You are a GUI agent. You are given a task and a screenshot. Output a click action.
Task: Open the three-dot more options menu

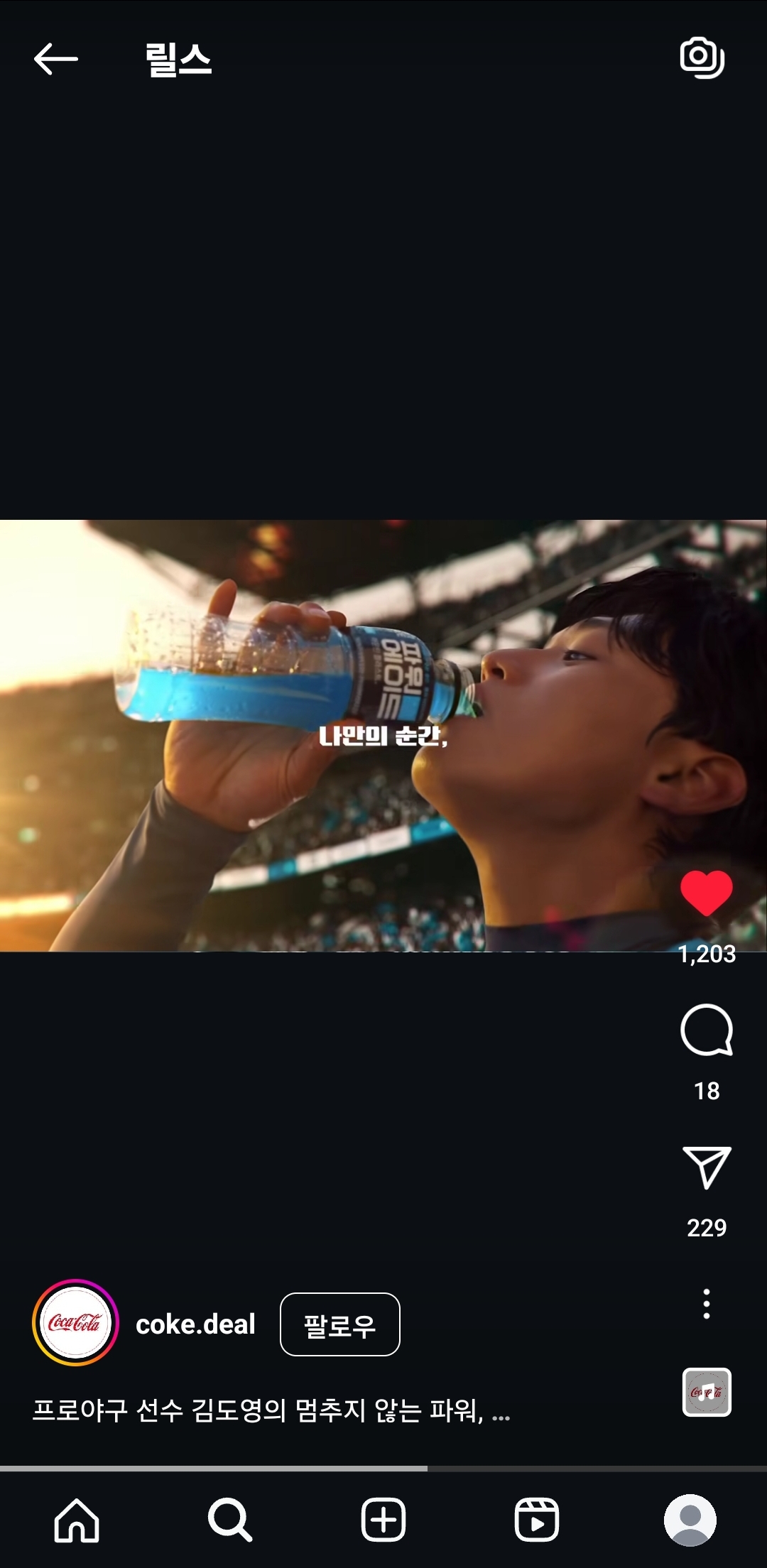tap(706, 1304)
